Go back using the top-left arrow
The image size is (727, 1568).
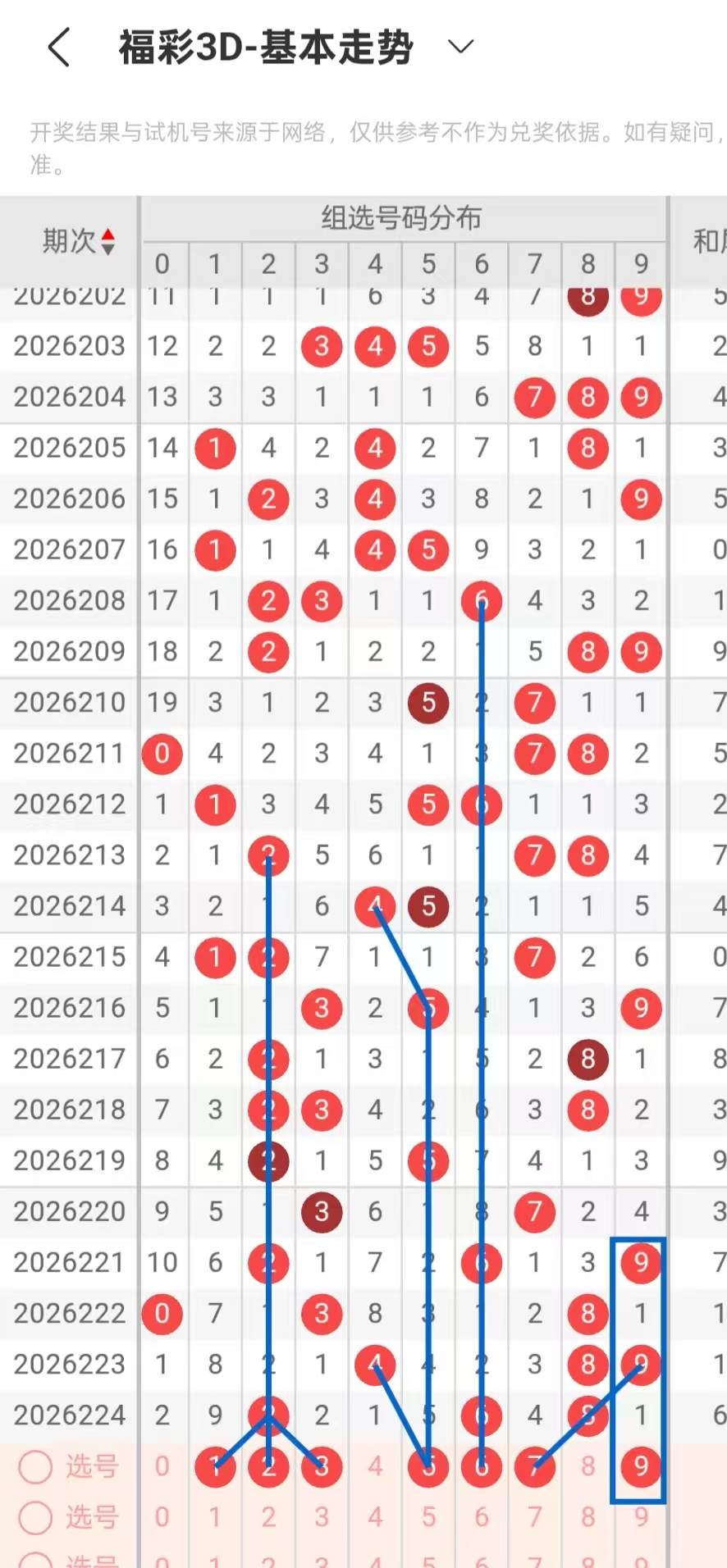point(59,48)
